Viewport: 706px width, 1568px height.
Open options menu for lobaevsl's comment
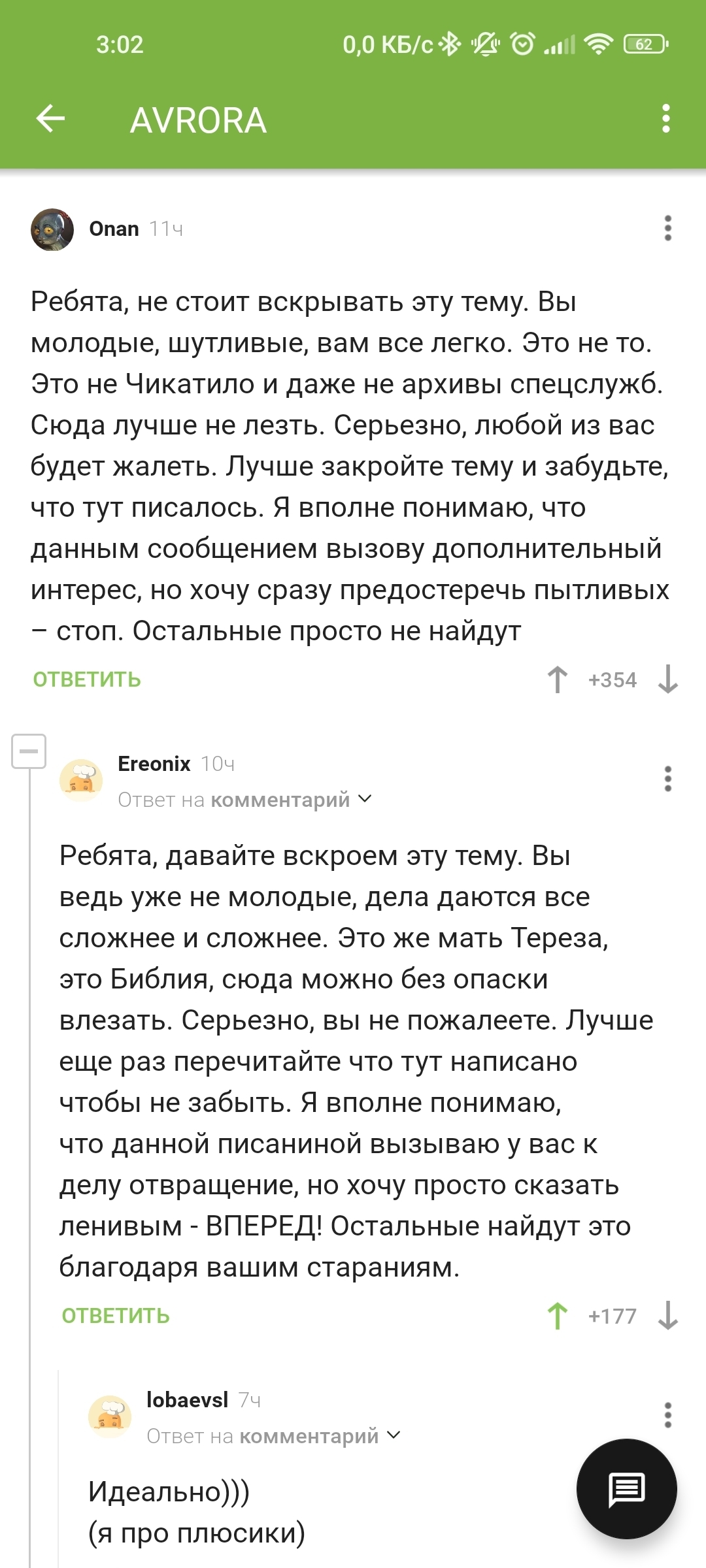coord(667,1414)
